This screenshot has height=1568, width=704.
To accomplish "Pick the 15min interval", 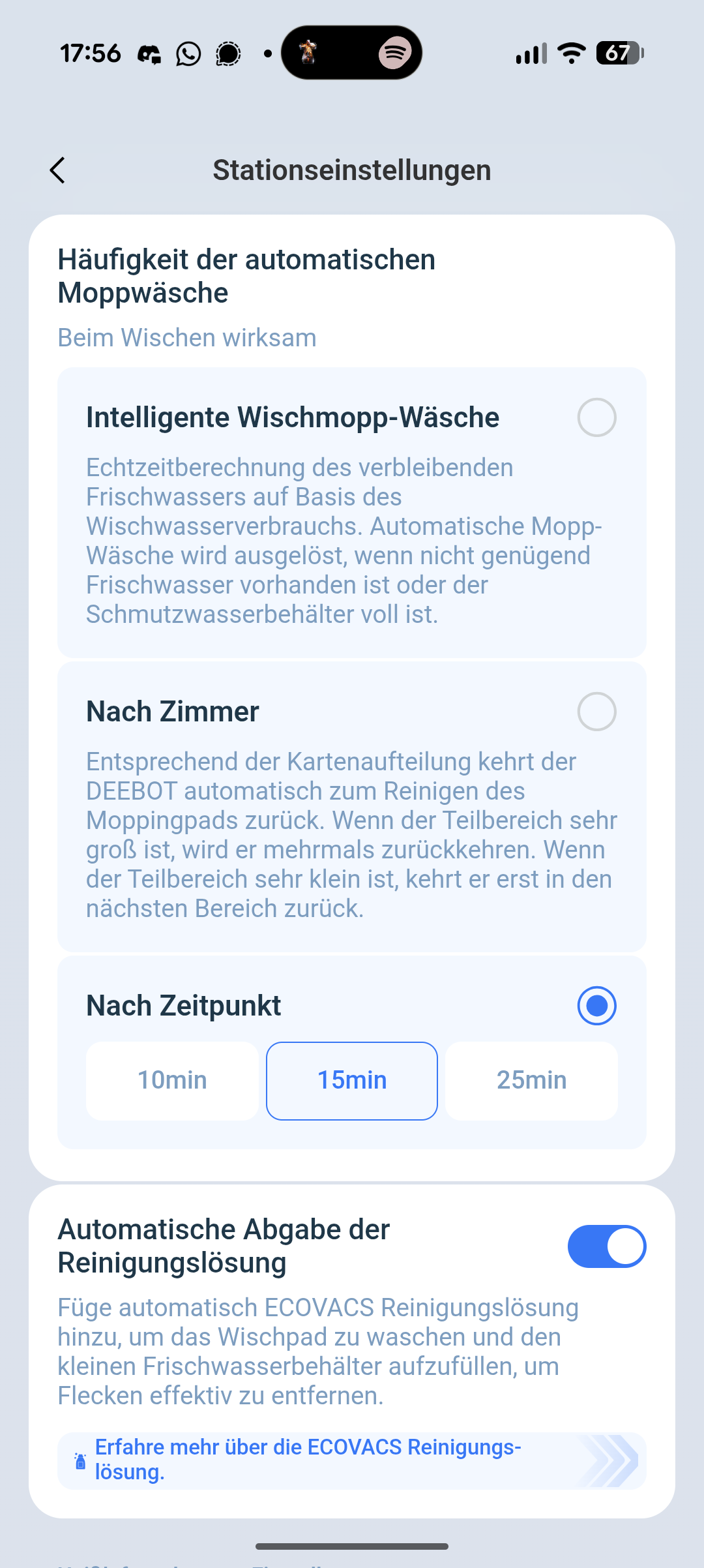I will point(352,1081).
